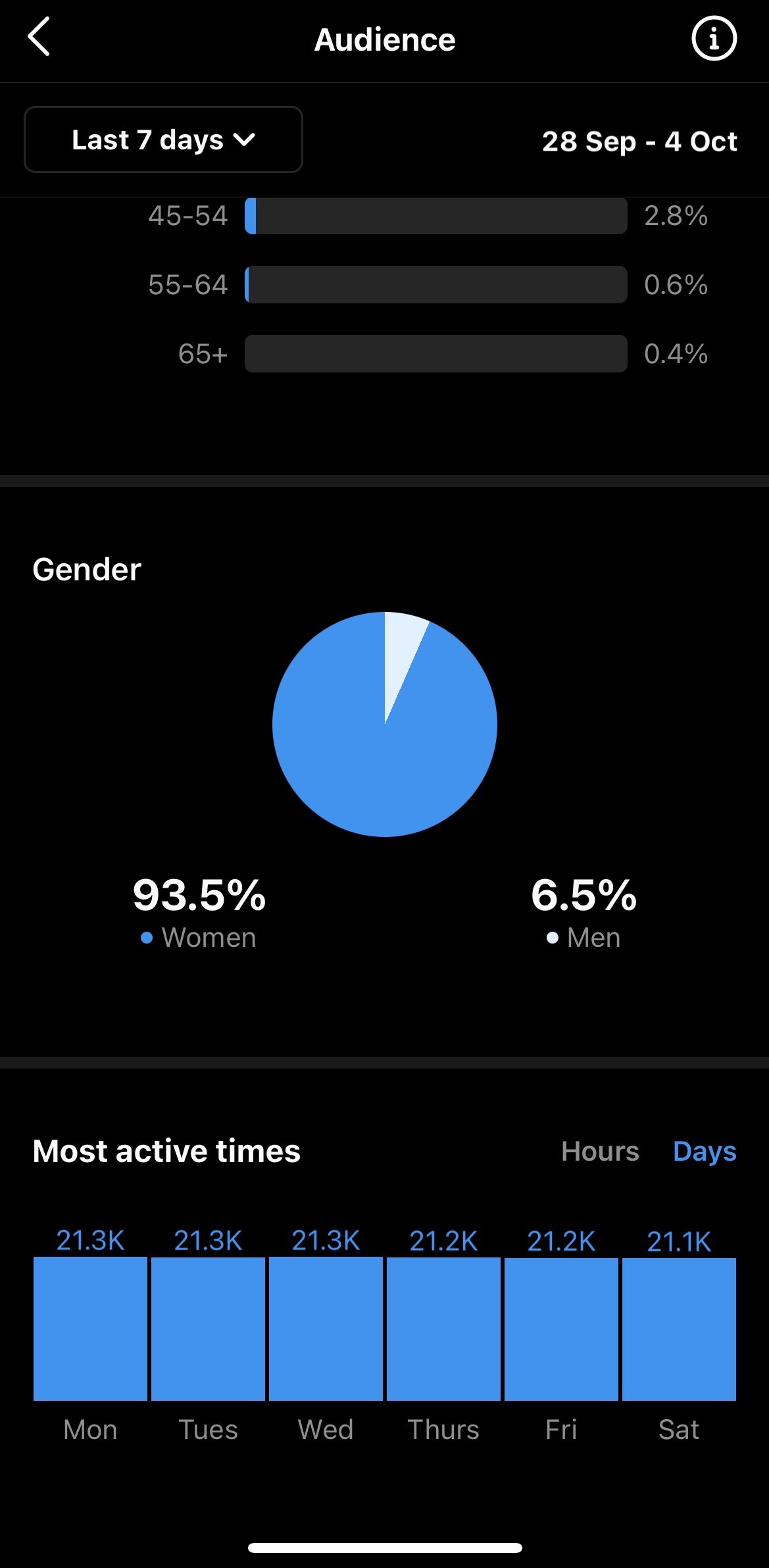769x1568 pixels.
Task: Select the Wed activity bar
Action: pos(326,1328)
